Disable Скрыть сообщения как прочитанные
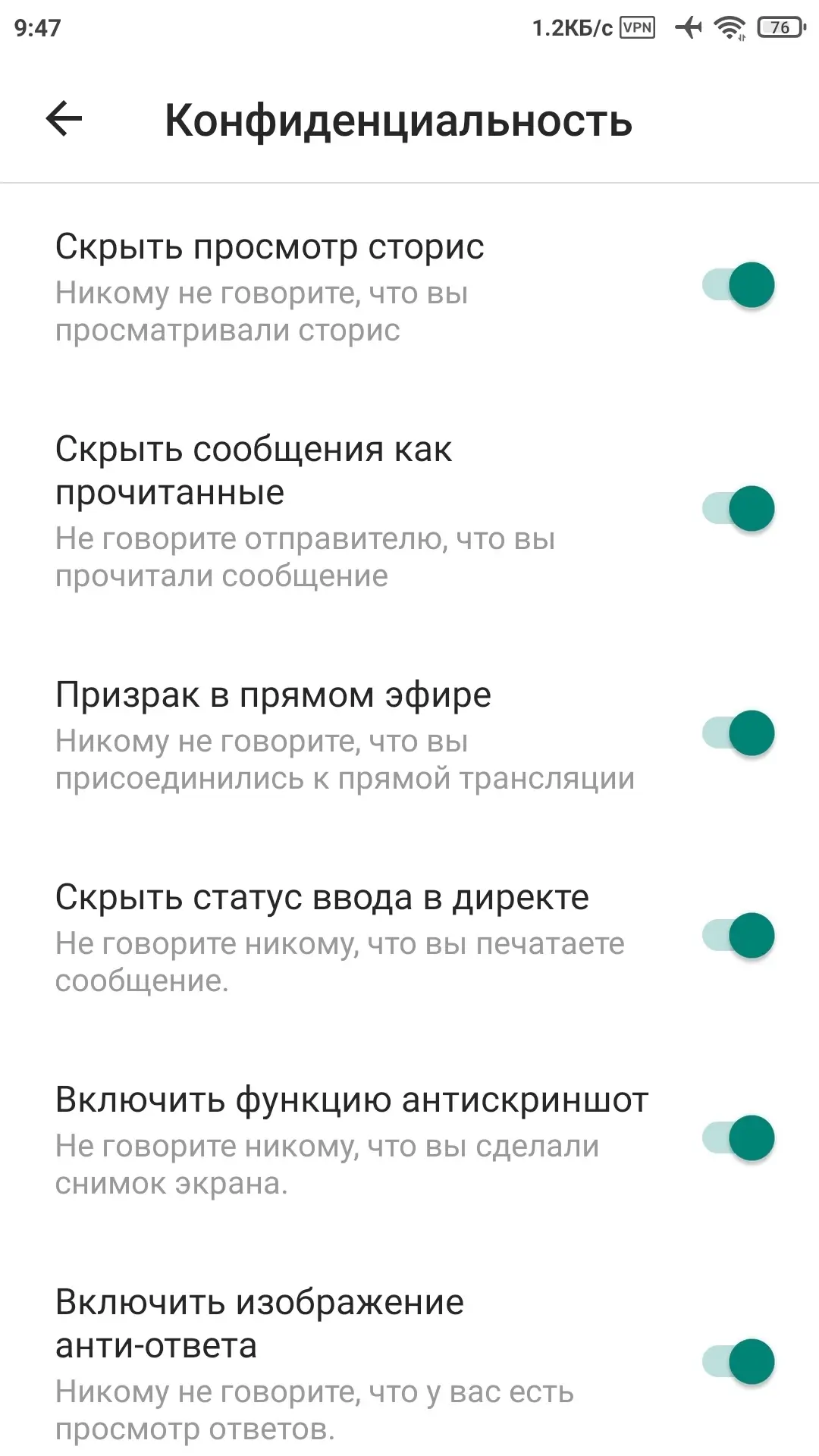 click(739, 508)
